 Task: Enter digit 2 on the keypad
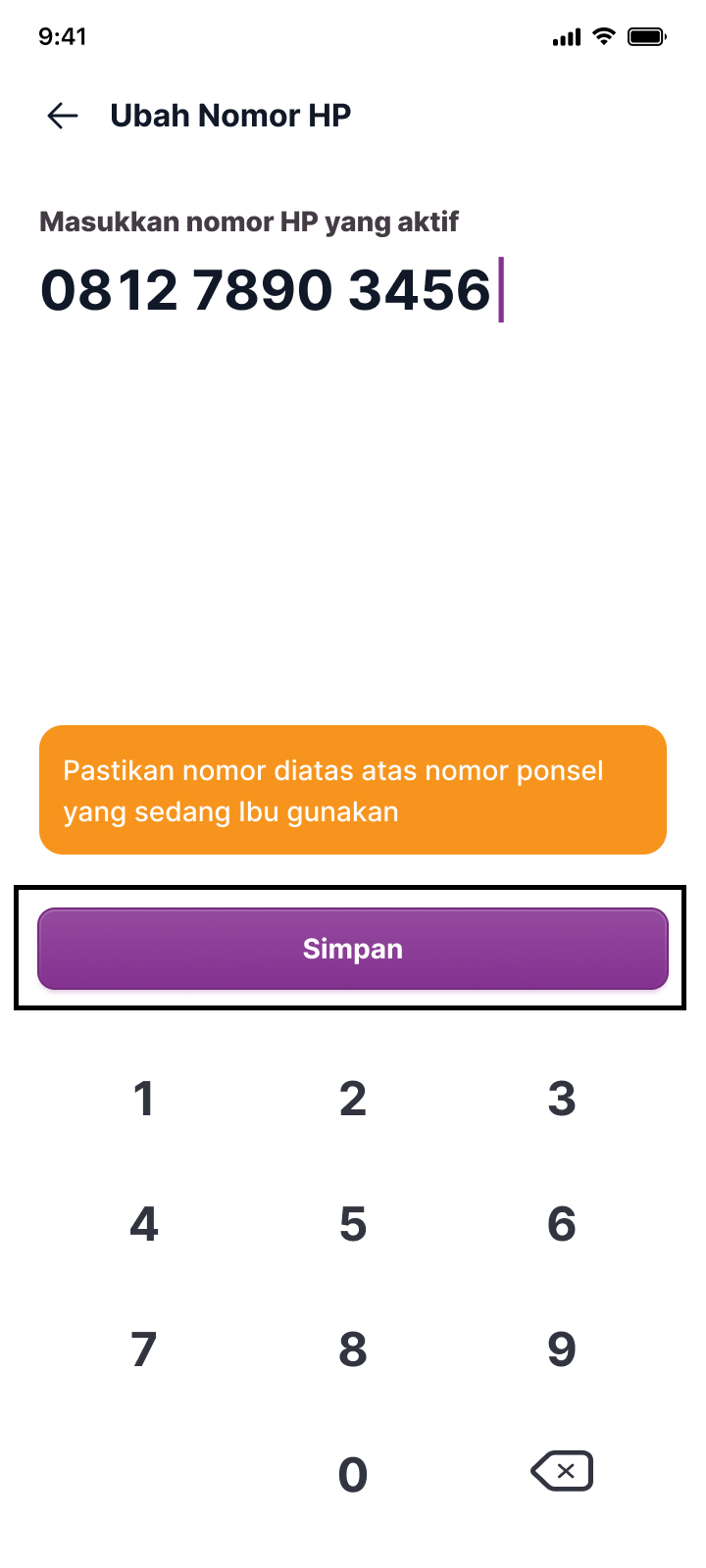[353, 1099]
